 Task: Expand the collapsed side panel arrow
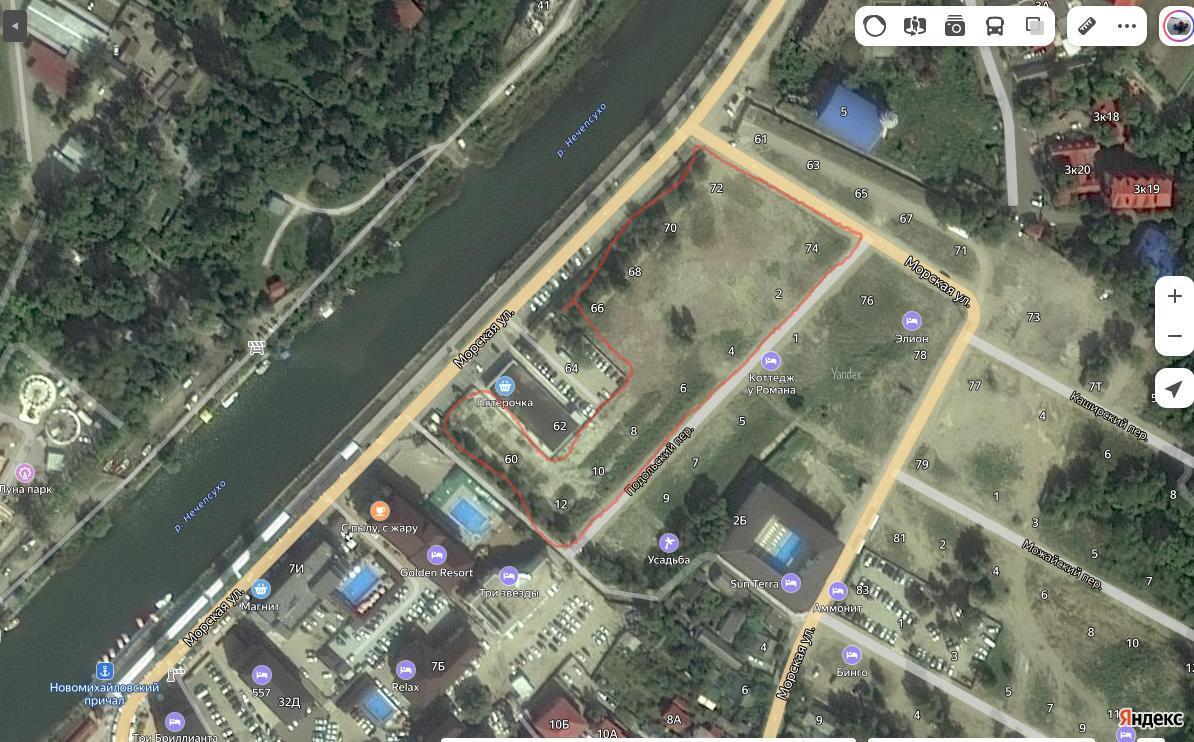[14, 26]
